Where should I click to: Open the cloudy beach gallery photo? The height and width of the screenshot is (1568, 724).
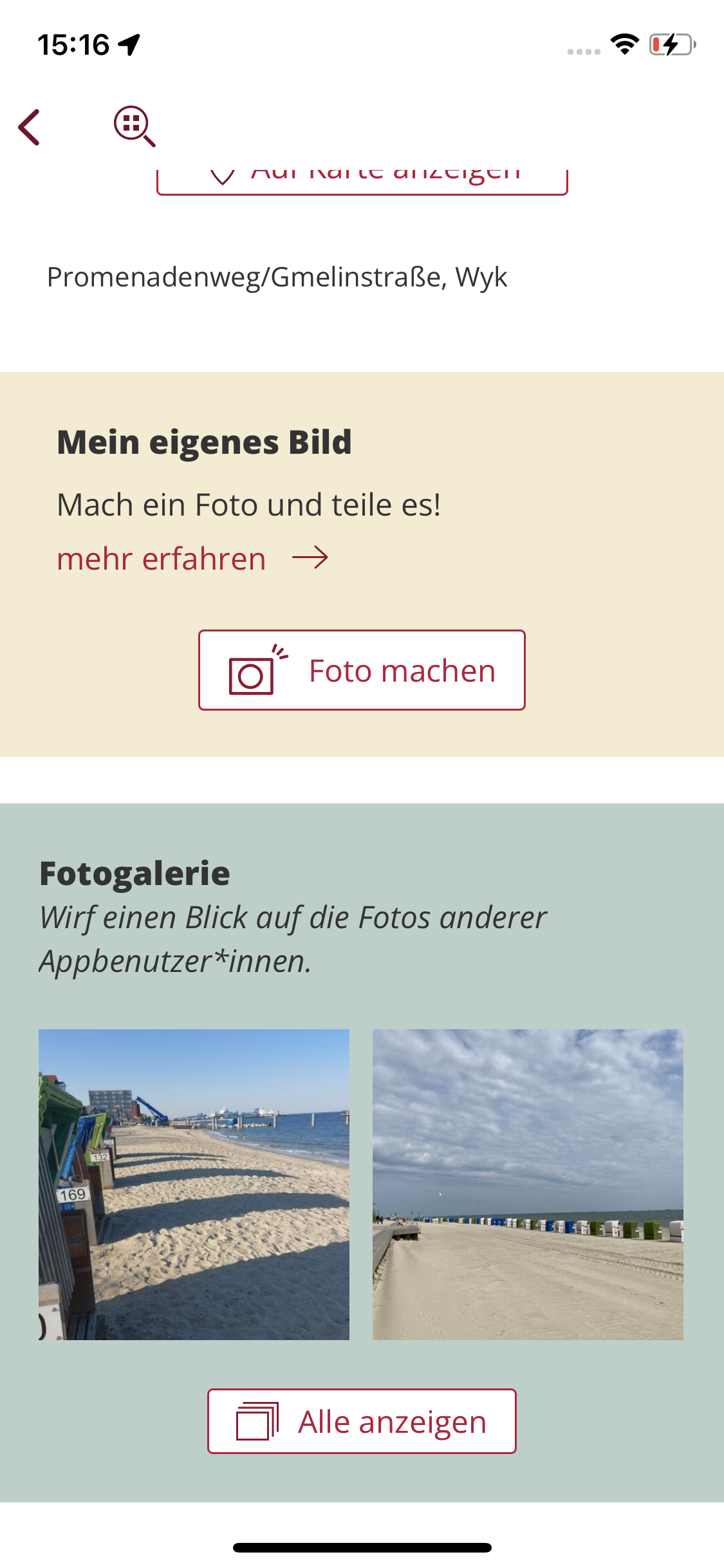pyautogui.click(x=528, y=1184)
